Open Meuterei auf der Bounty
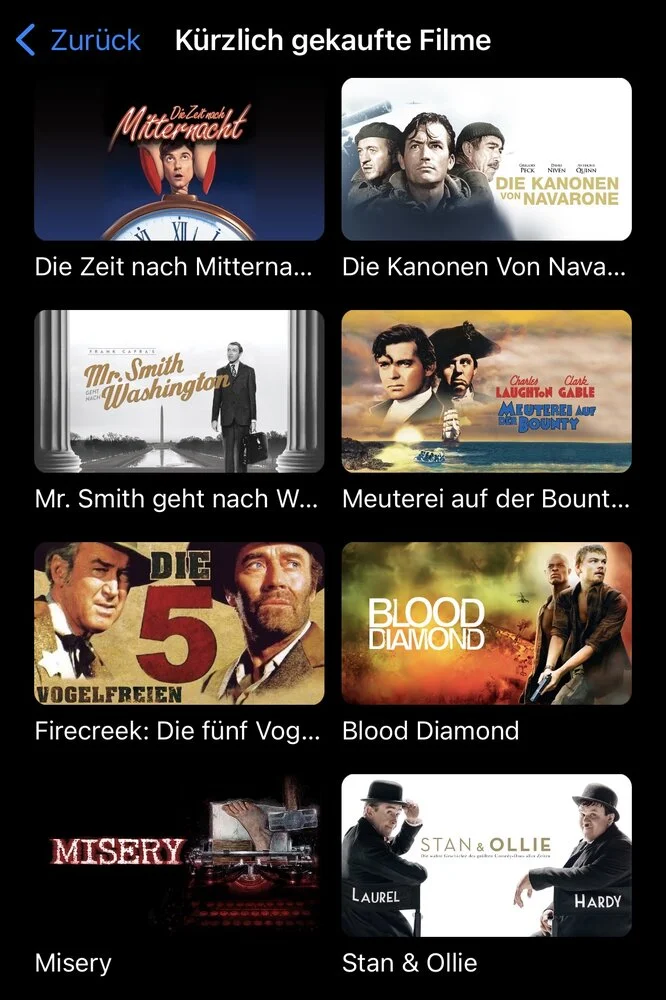Image resolution: width=666 pixels, height=1000 pixels. (x=487, y=391)
